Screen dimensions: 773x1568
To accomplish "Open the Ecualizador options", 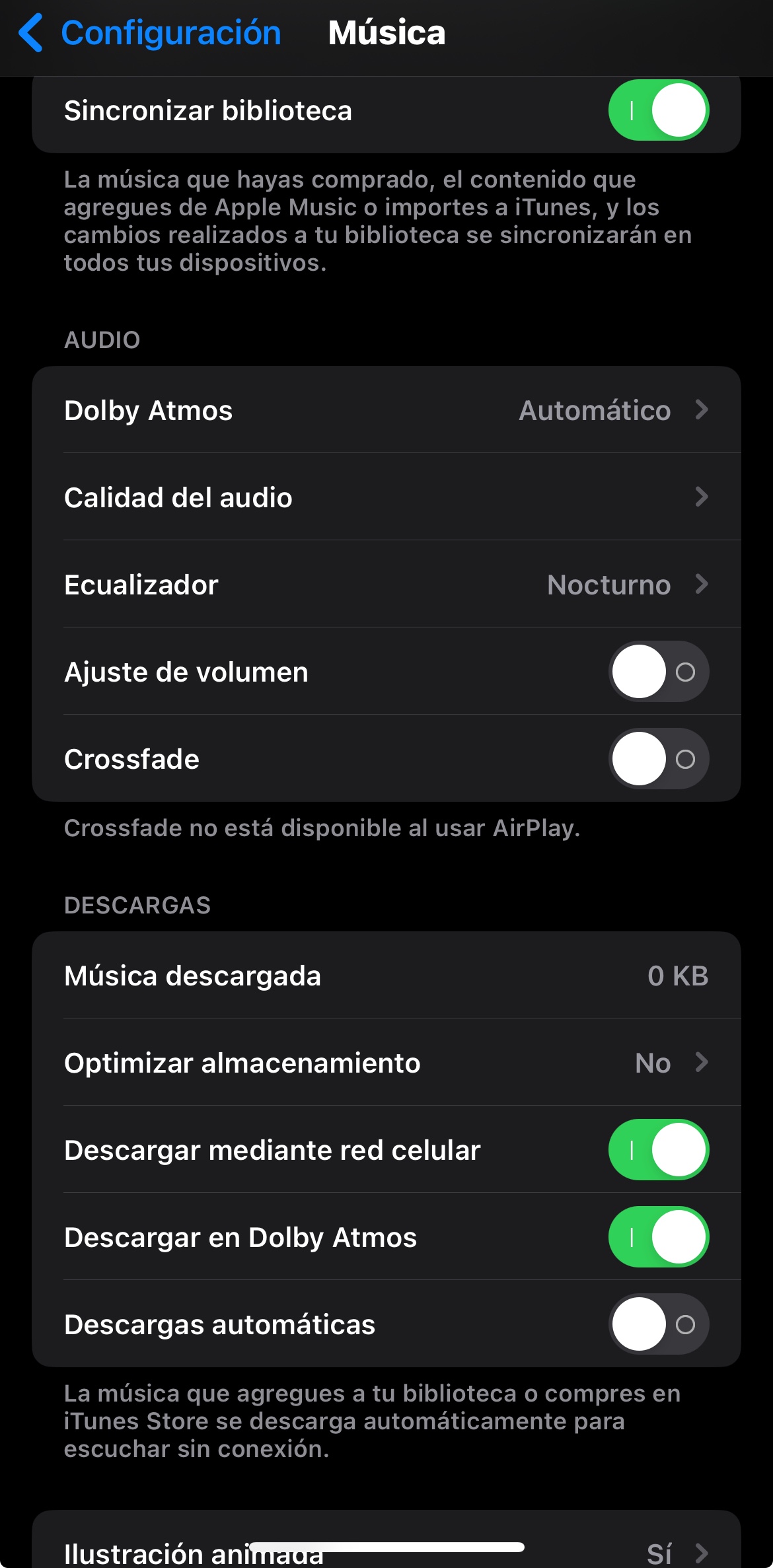I will click(386, 585).
